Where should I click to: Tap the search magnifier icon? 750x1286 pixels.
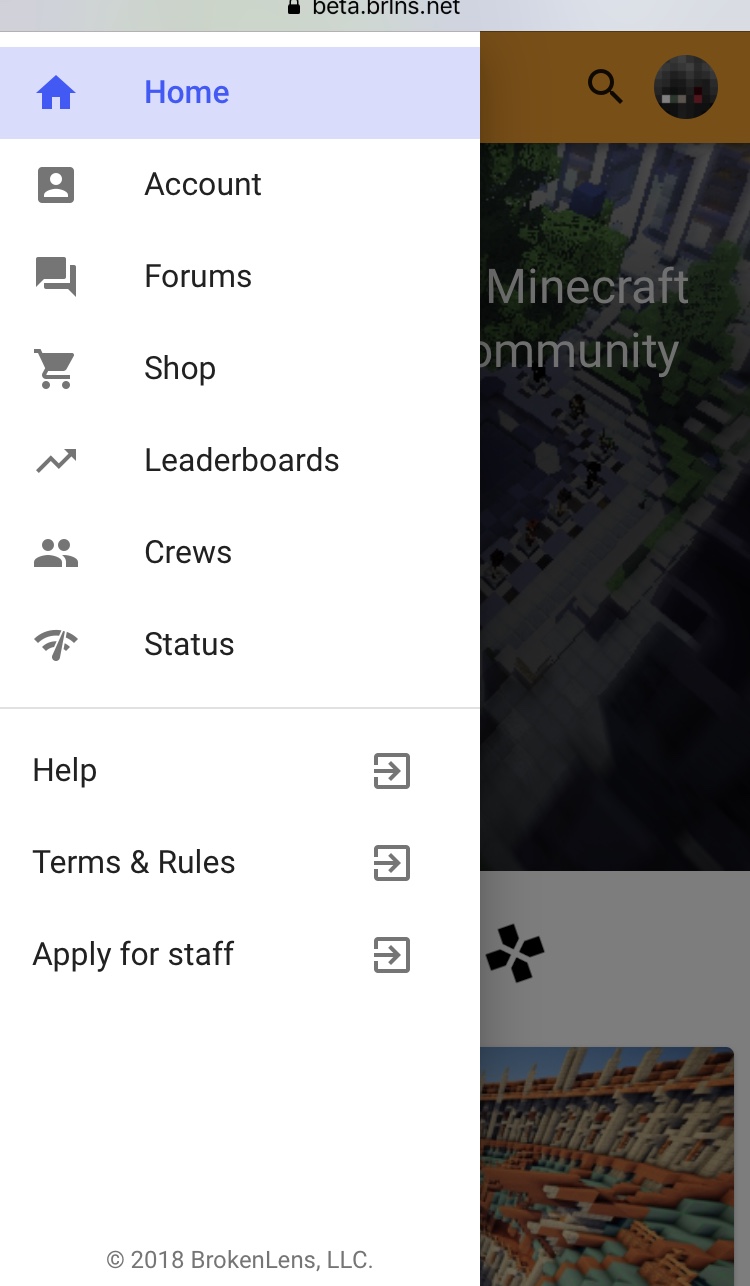[605, 87]
